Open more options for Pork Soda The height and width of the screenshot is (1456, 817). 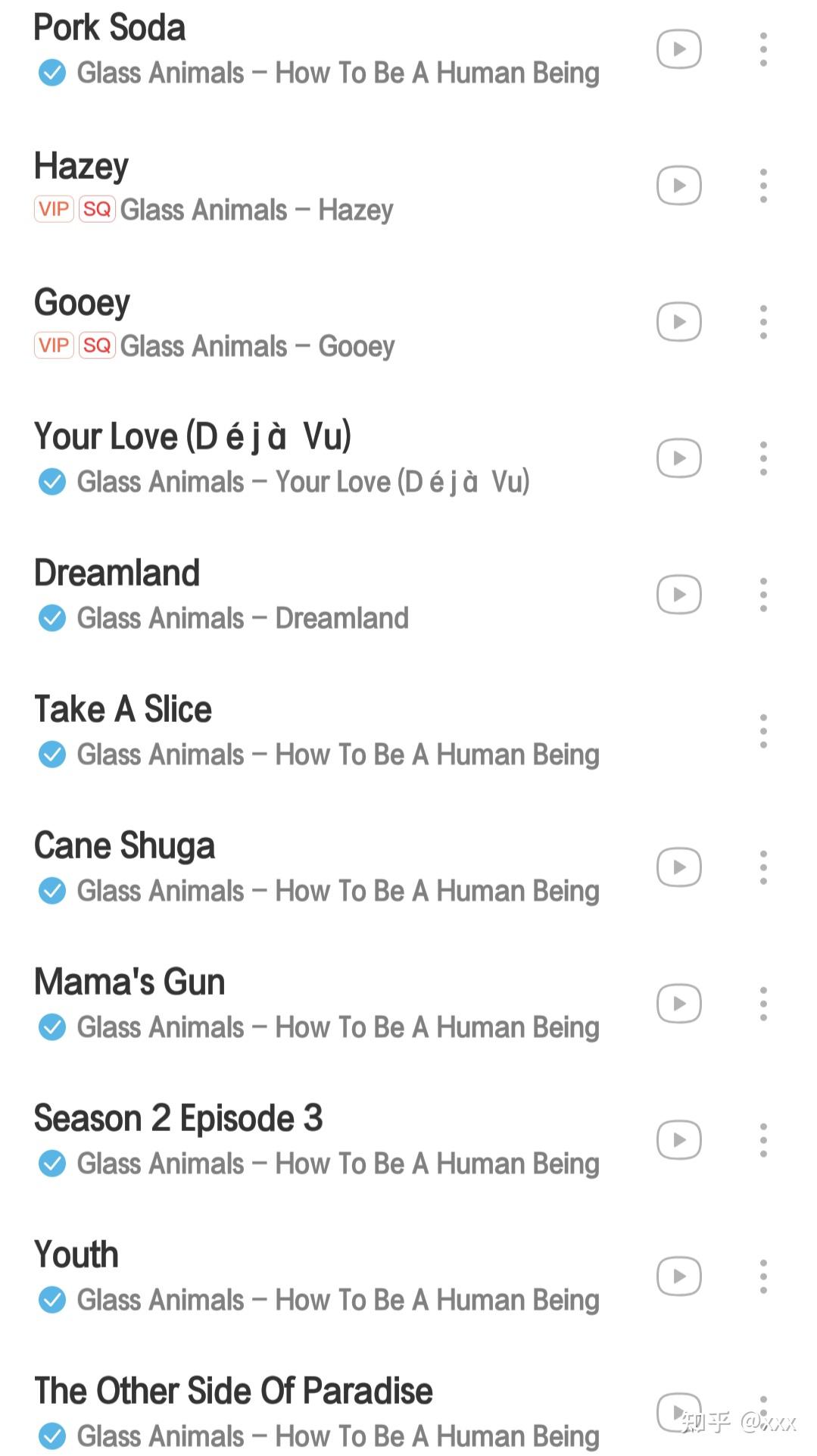pos(763,49)
